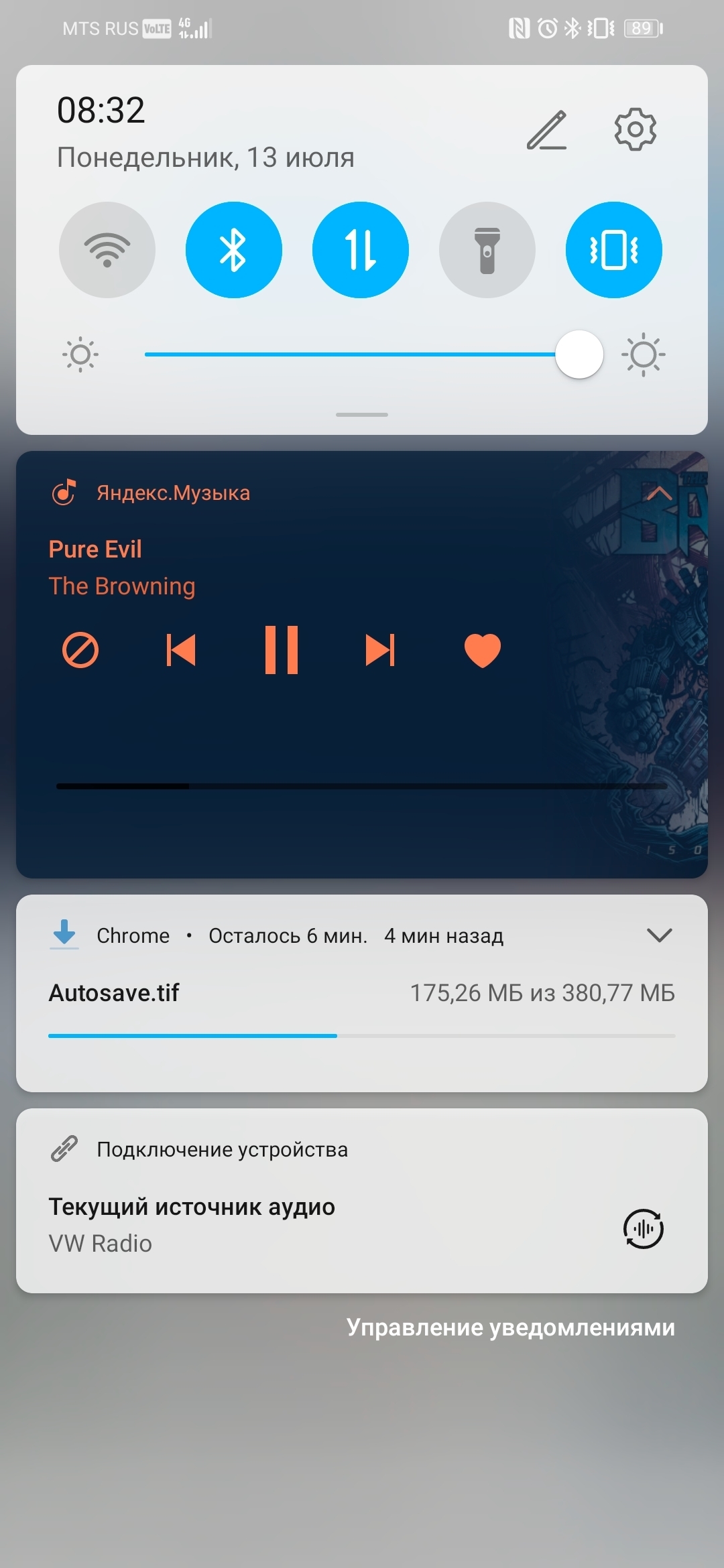Switch audio source from VW Radio
This screenshot has height=1568, width=724.
[643, 1228]
